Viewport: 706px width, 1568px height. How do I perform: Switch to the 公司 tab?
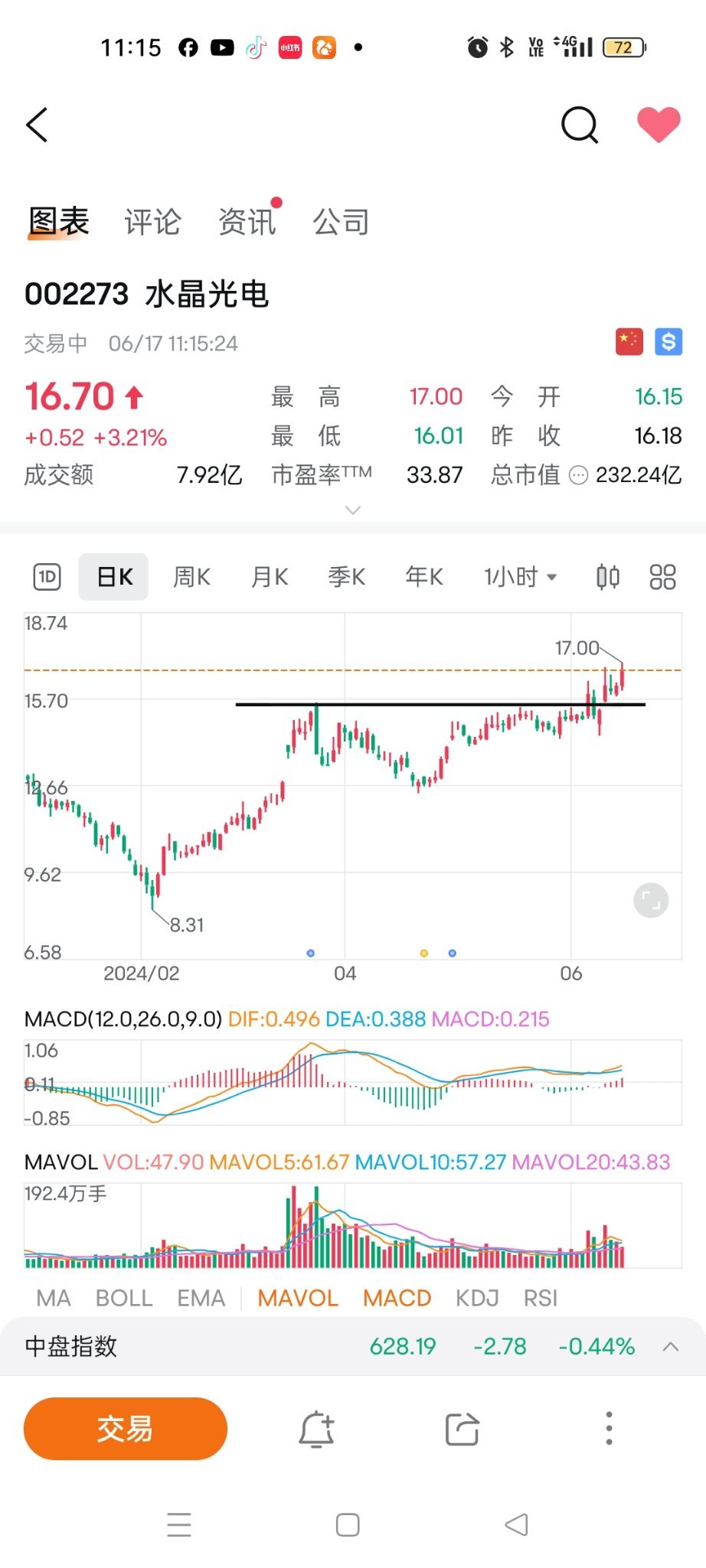tap(341, 222)
